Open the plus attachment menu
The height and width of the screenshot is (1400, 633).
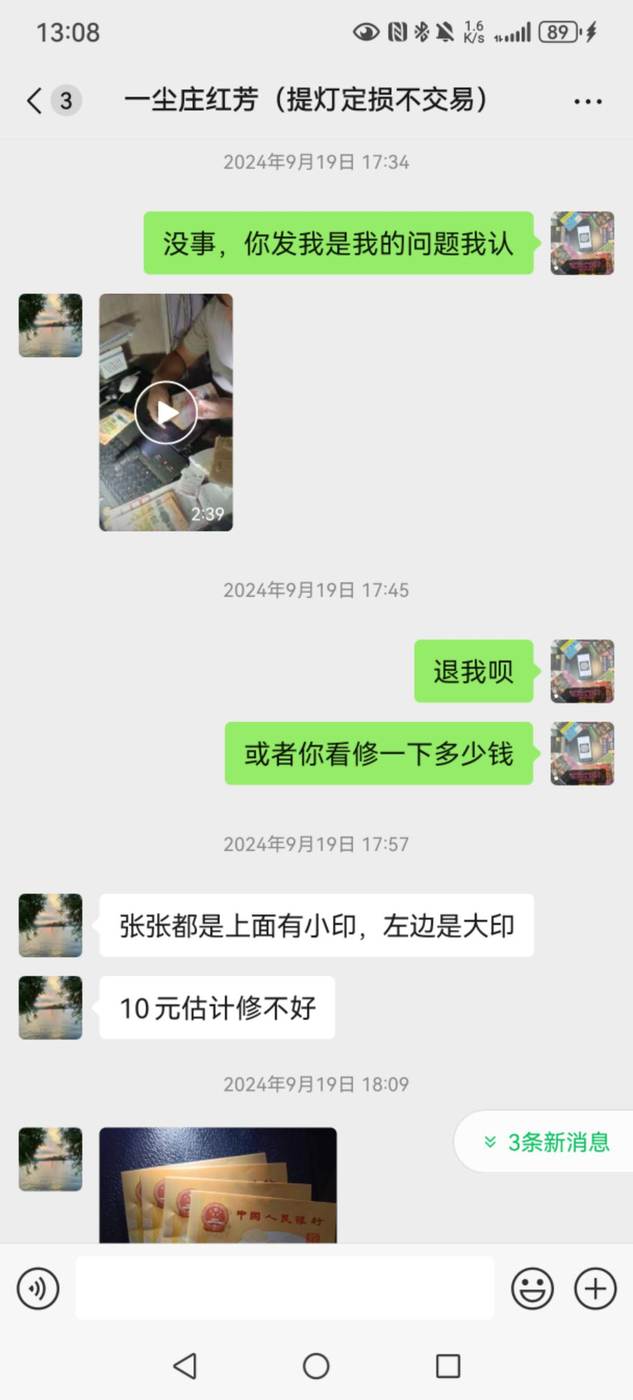coord(595,1289)
